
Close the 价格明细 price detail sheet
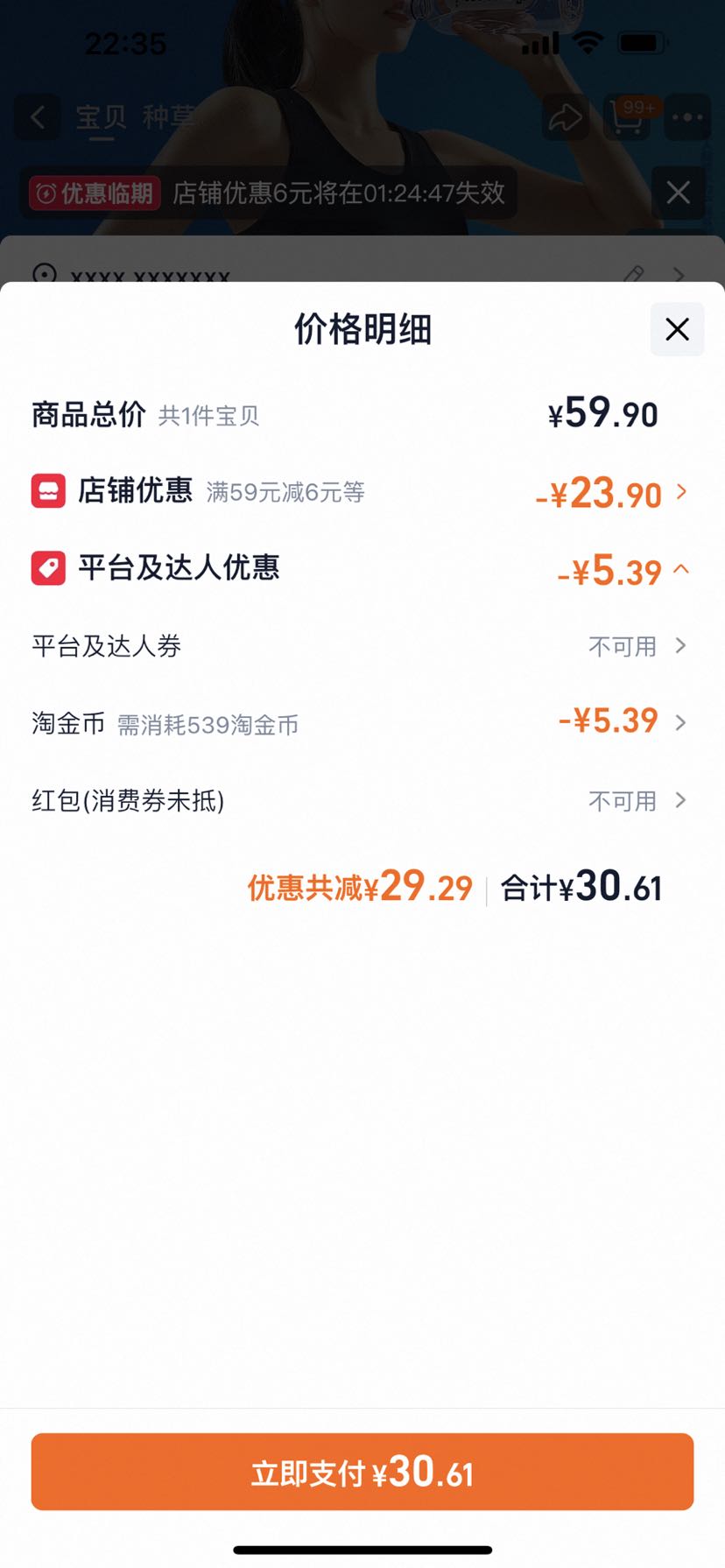pyautogui.click(x=677, y=329)
